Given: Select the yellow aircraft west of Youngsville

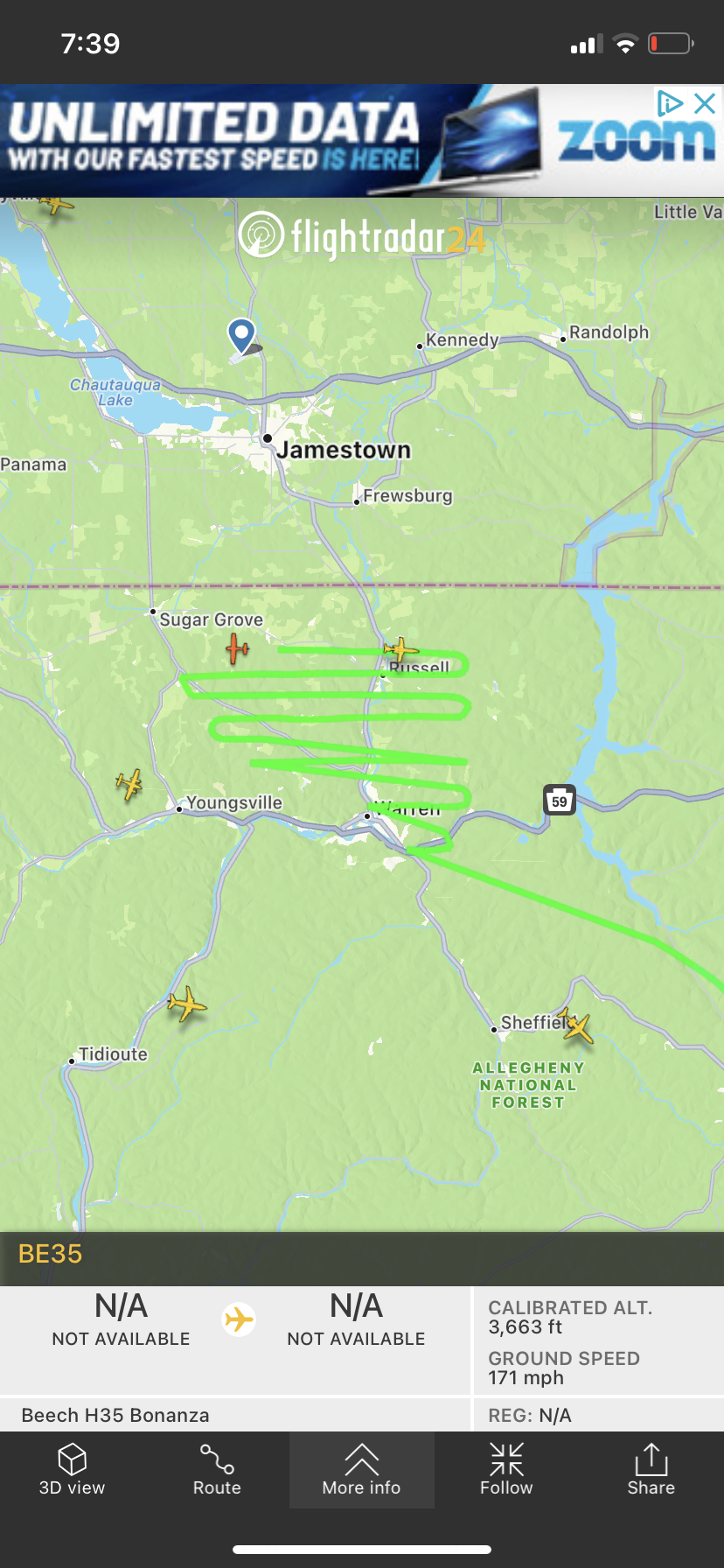Looking at the screenshot, I should [129, 784].
